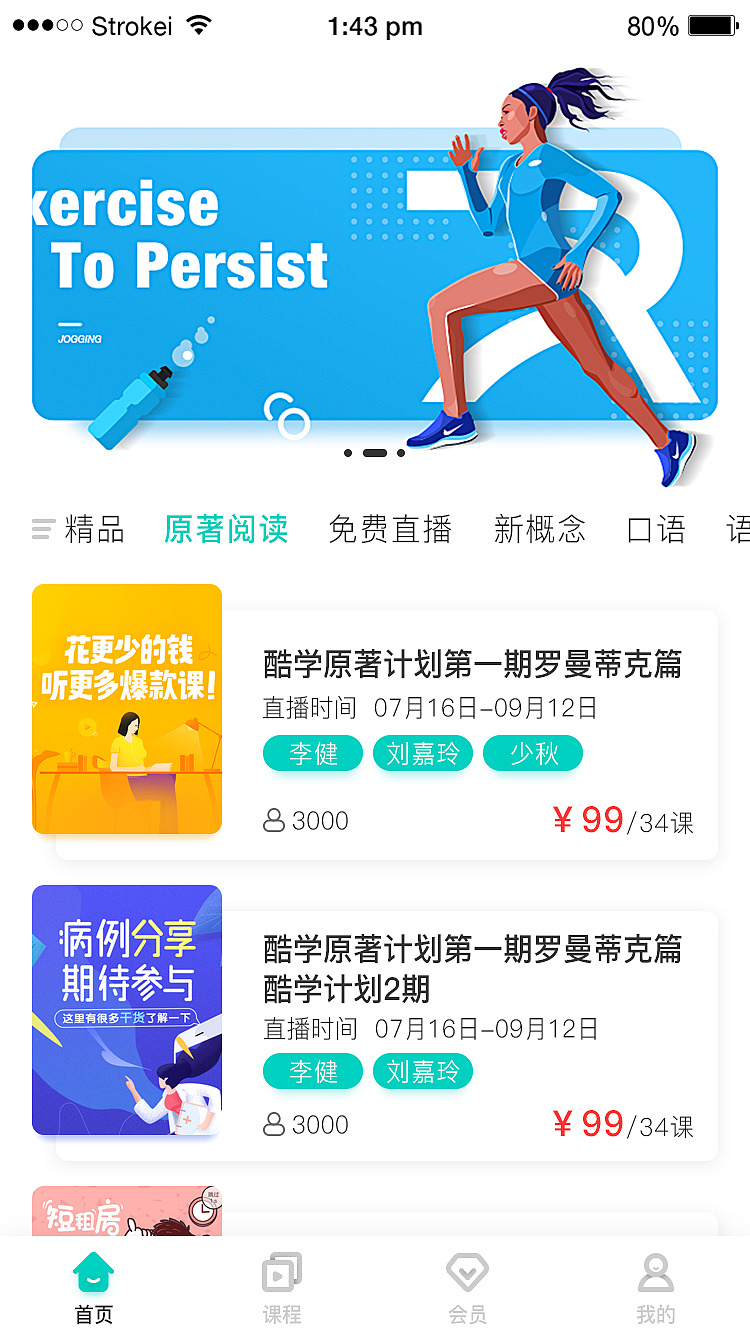Screen dimensions: 750x1334
Task: Open the 短租房 course thumbnail
Action: [127, 1211]
